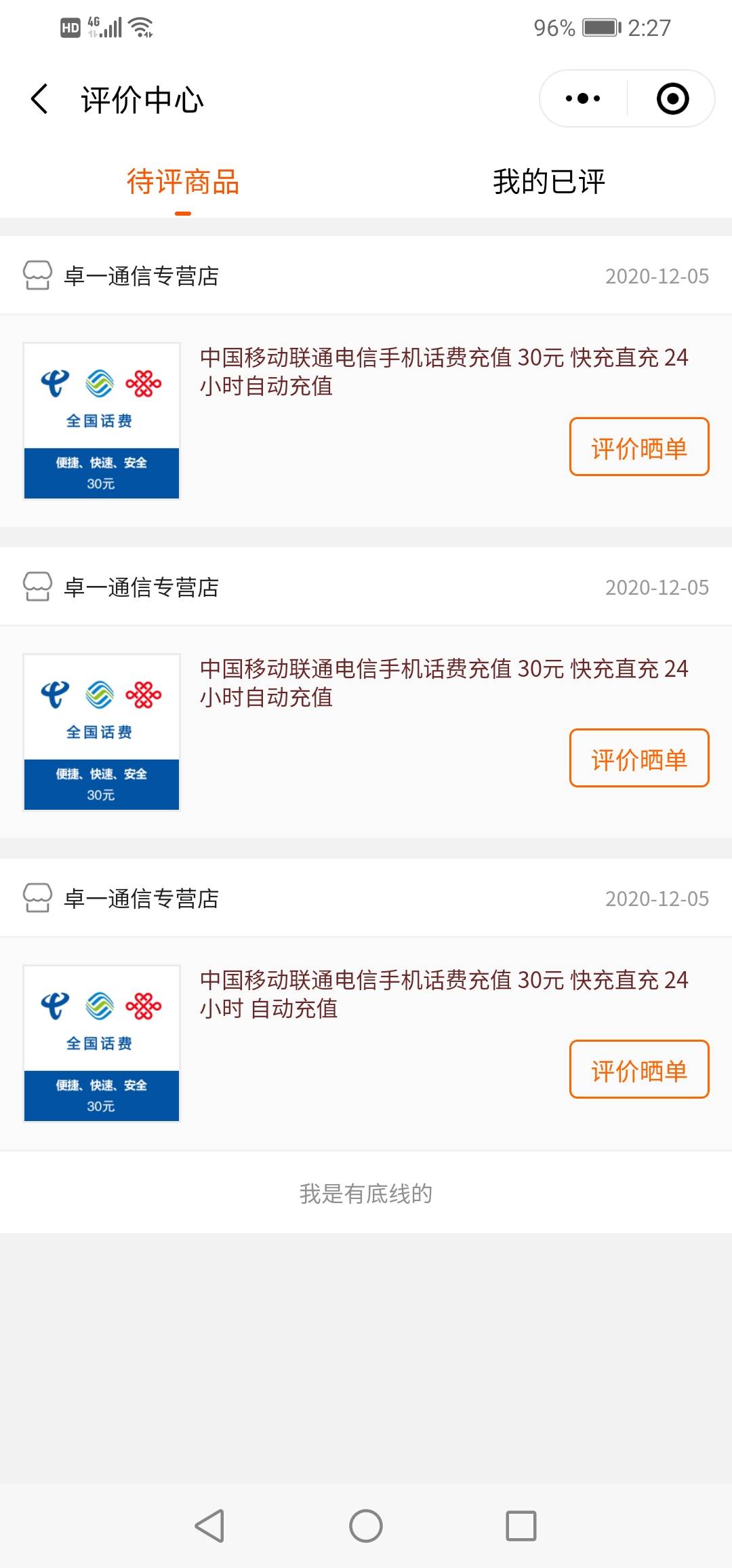Open the third 全国话费 30元 product image
The image size is (732, 1568).
[x=102, y=1044]
